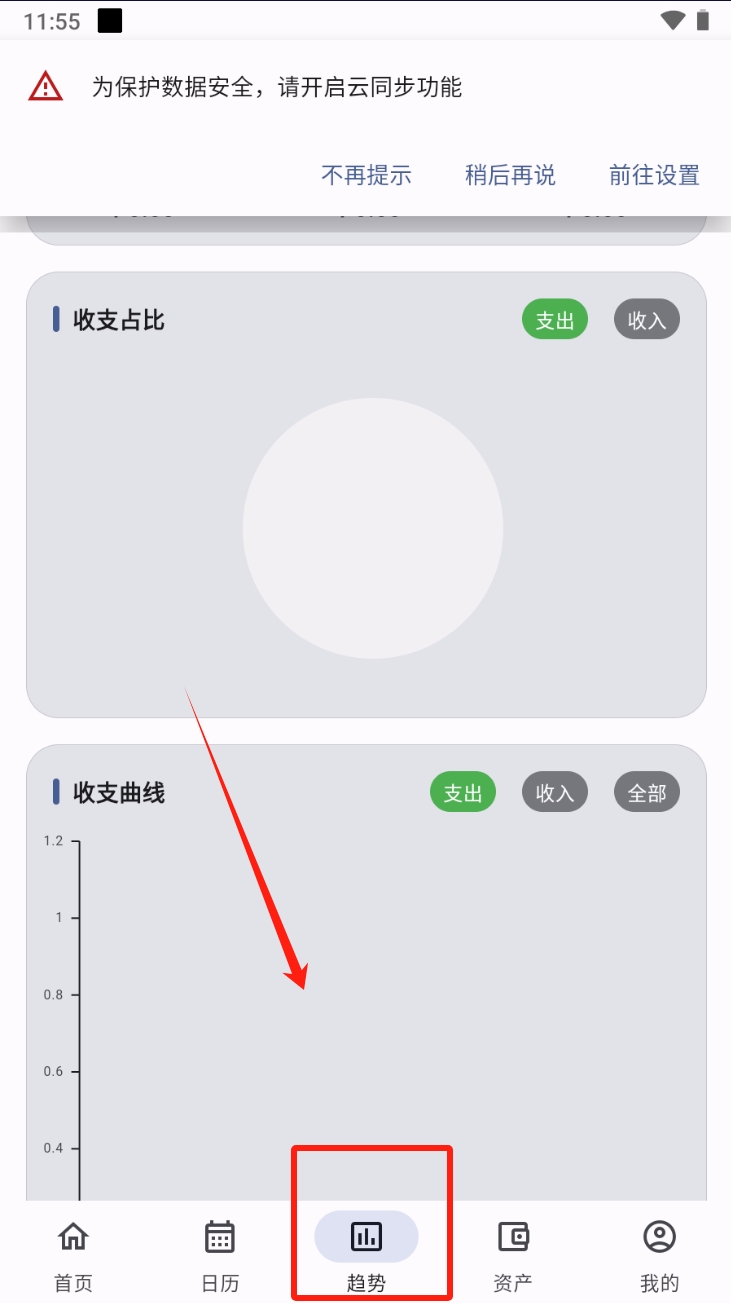Select 支出 chip in 收支占比 card
Viewport: 731px width, 1303px height.
click(x=555, y=320)
